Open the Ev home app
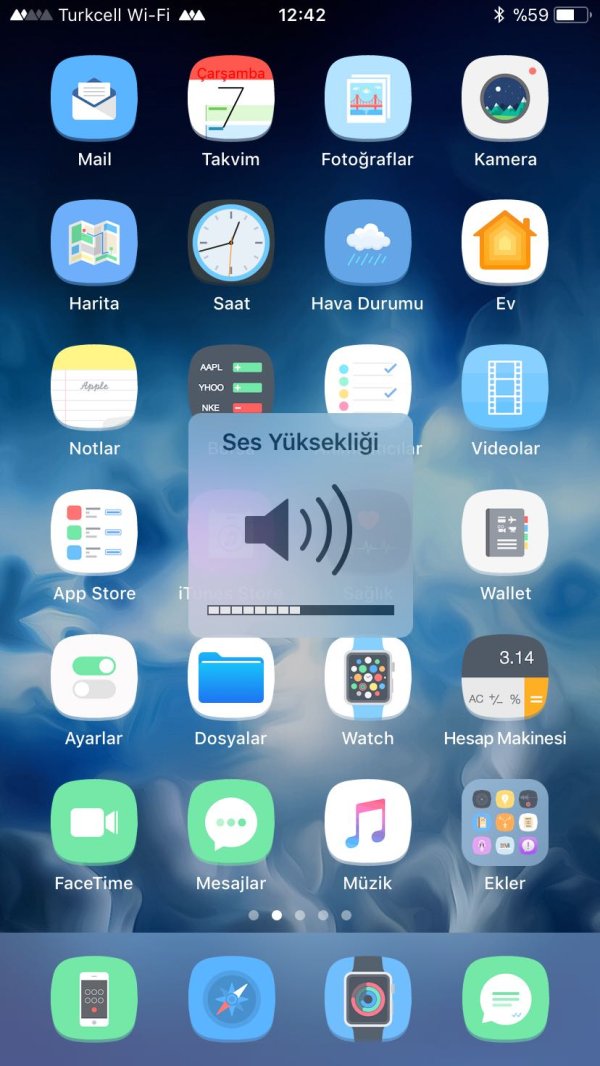The width and height of the screenshot is (600, 1066). (505, 243)
